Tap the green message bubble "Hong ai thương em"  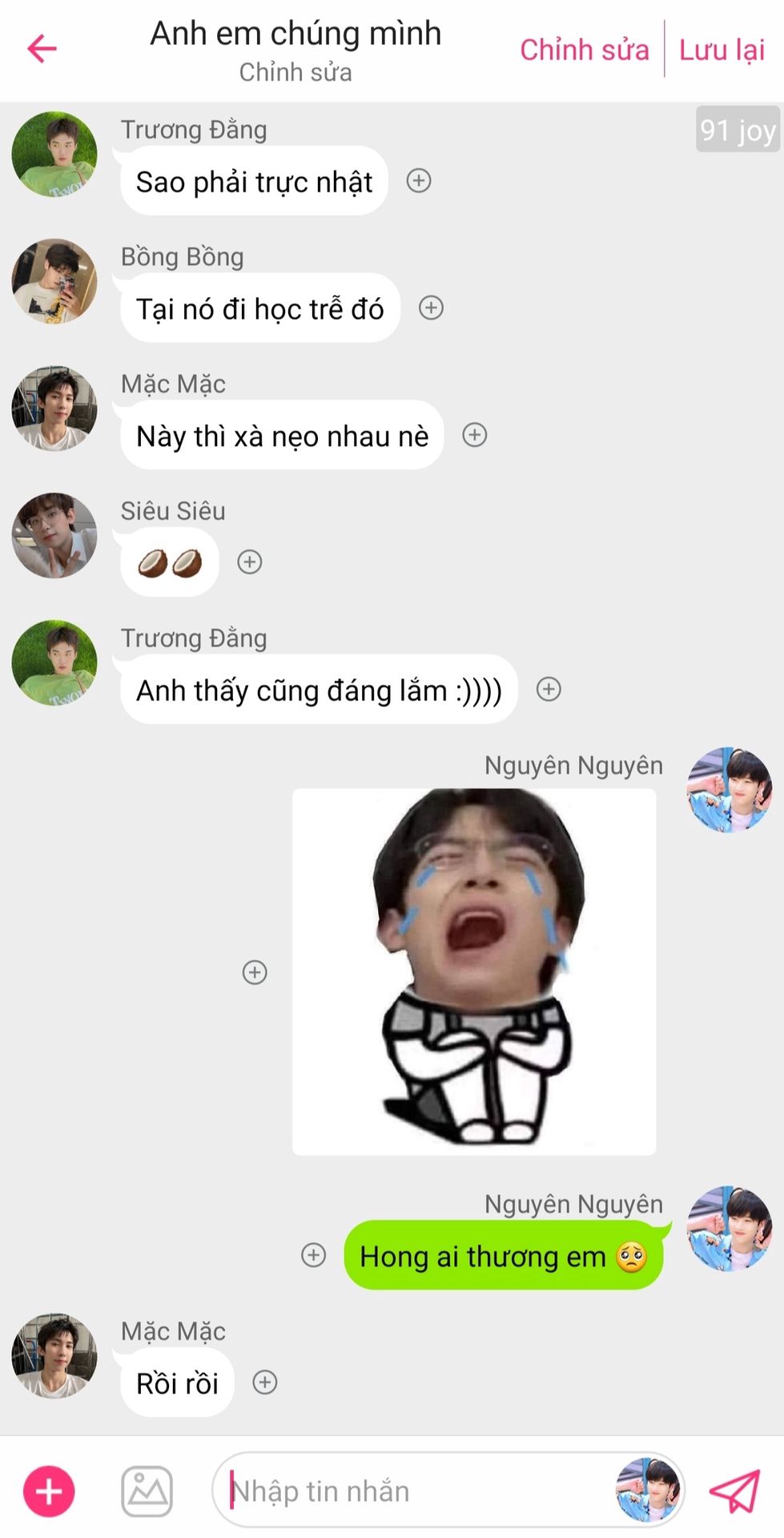[x=504, y=1255]
